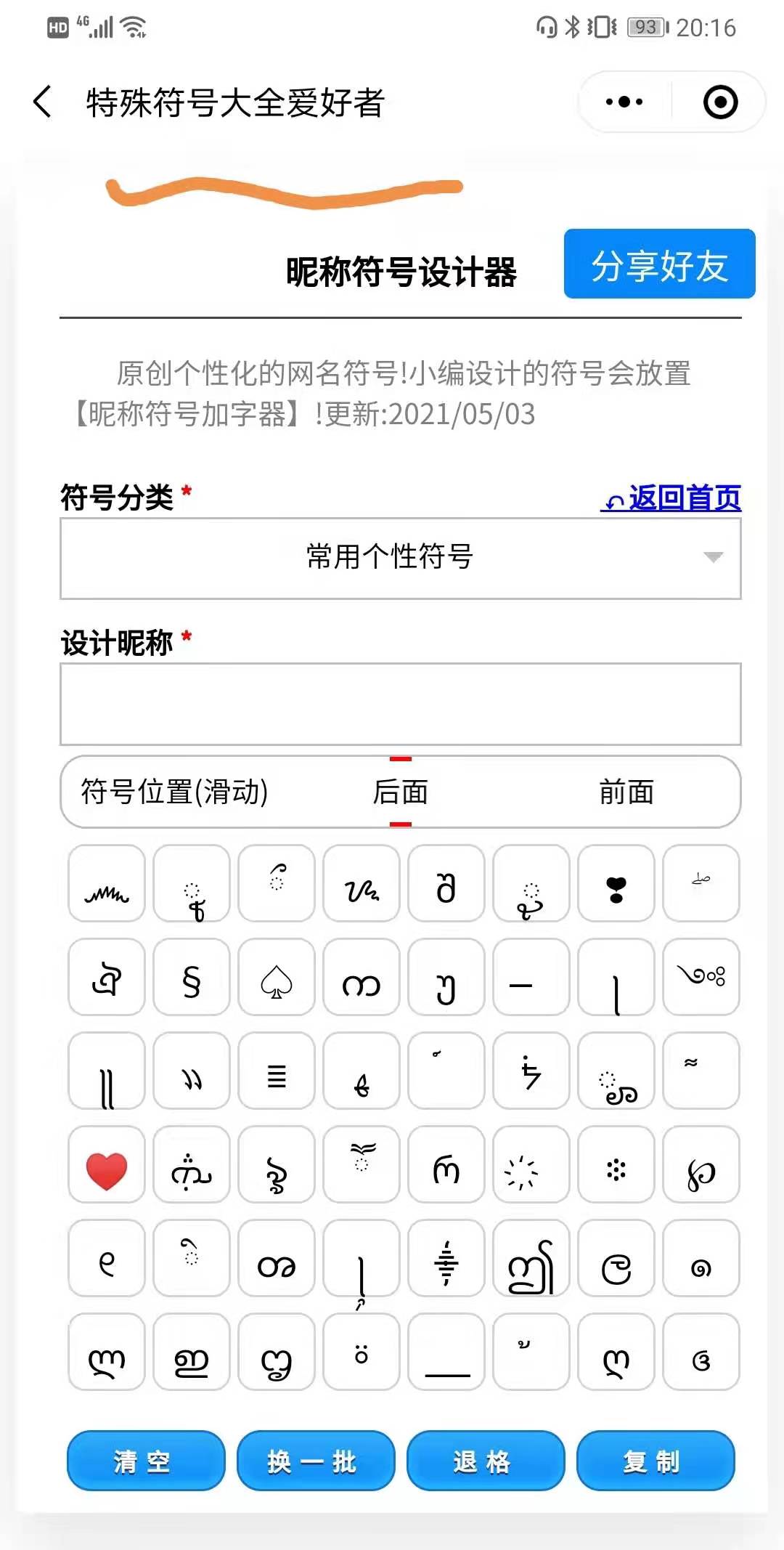784x1550 pixels.
Task: Tap 复制 to copy the nickname
Action: 656,1460
